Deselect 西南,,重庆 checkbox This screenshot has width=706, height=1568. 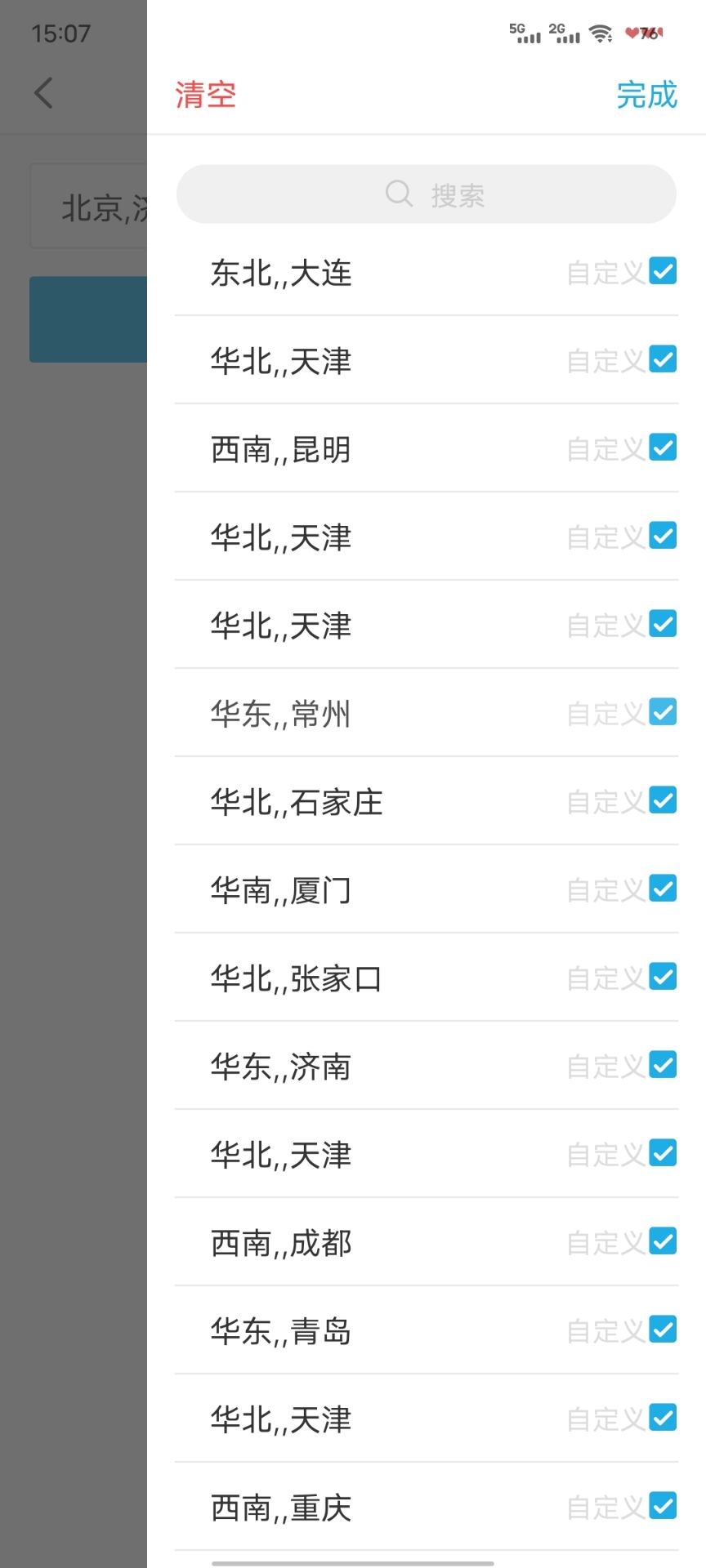pyautogui.click(x=663, y=1506)
